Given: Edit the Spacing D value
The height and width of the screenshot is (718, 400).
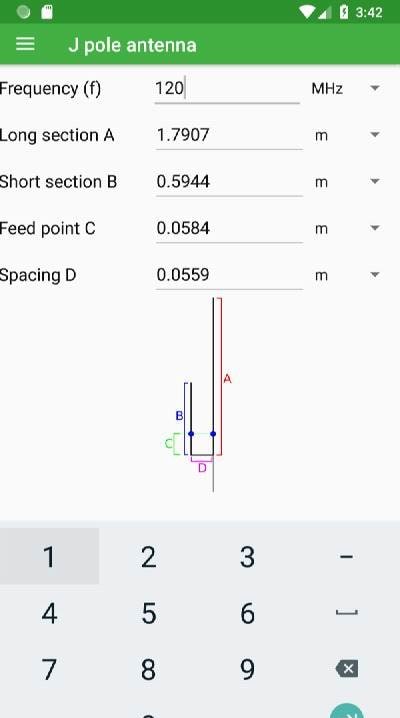Looking at the screenshot, I should (x=229, y=275).
